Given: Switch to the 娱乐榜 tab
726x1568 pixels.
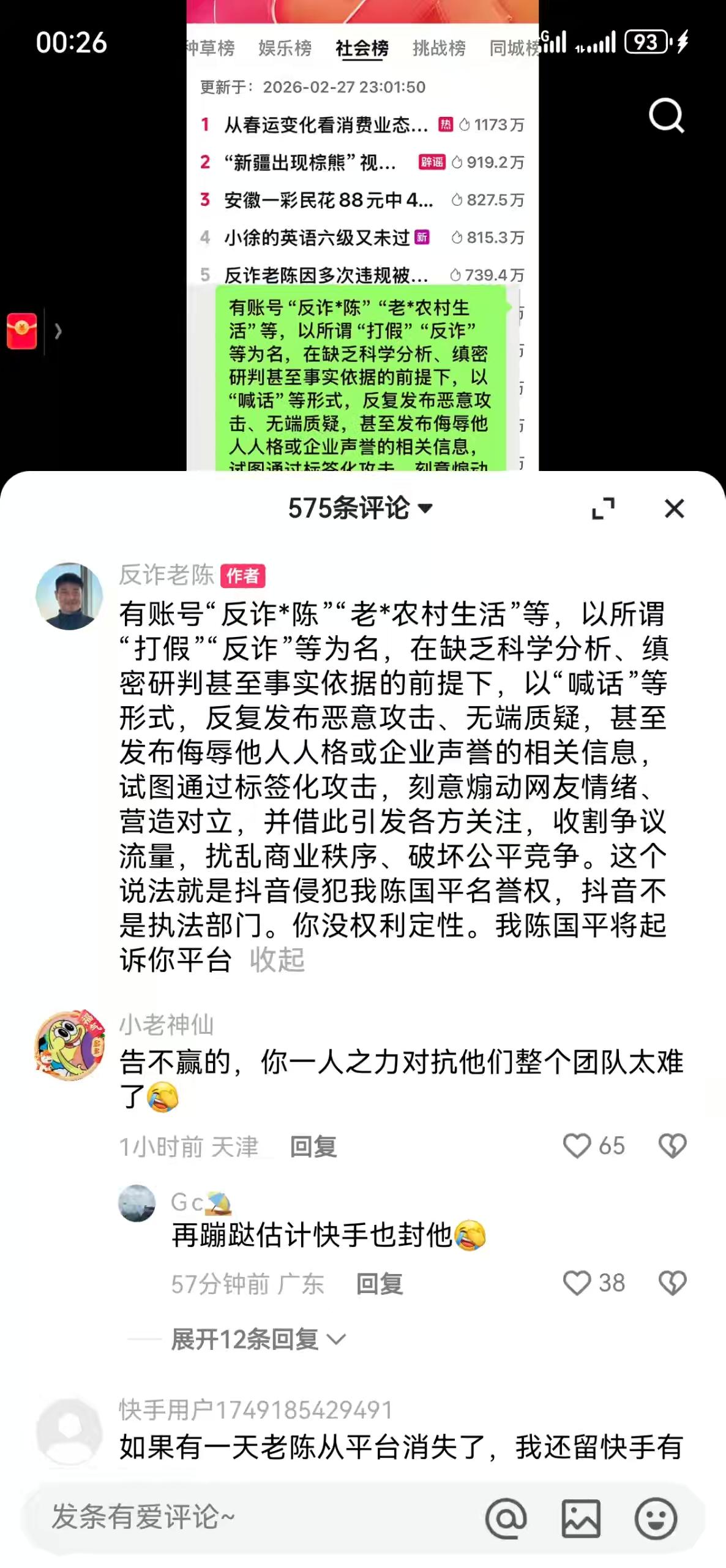Looking at the screenshot, I should [x=285, y=49].
